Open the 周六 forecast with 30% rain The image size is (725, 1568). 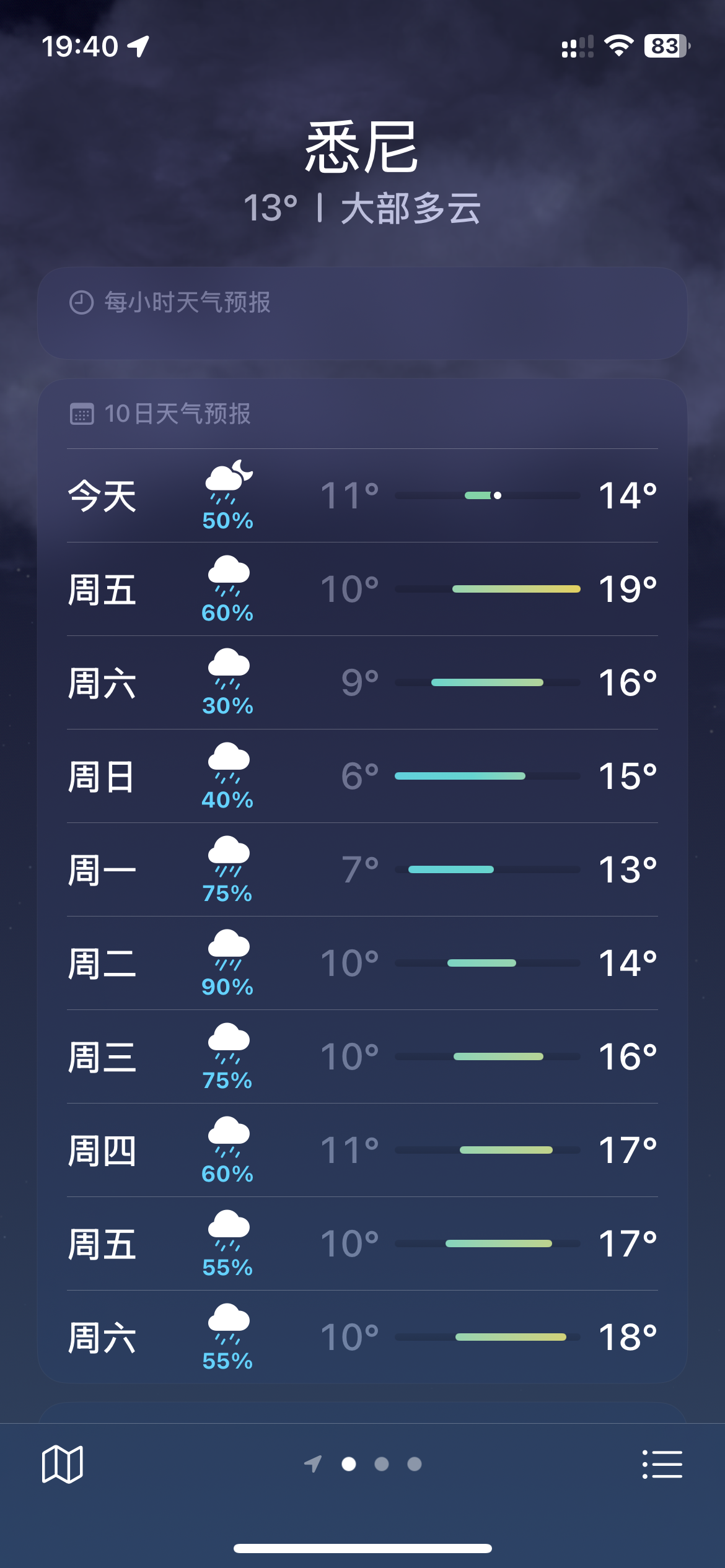362,682
